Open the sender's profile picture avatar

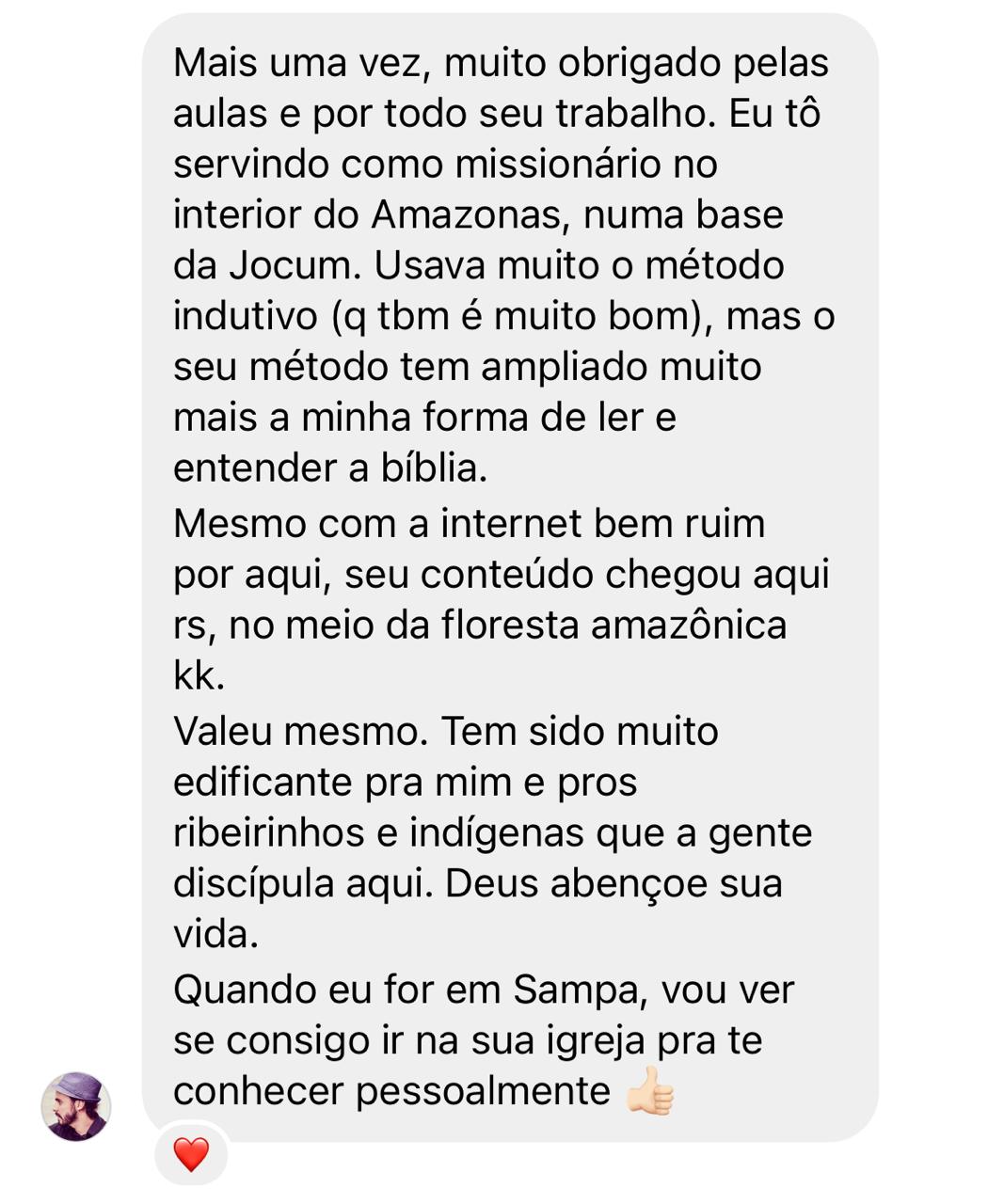(76, 1106)
